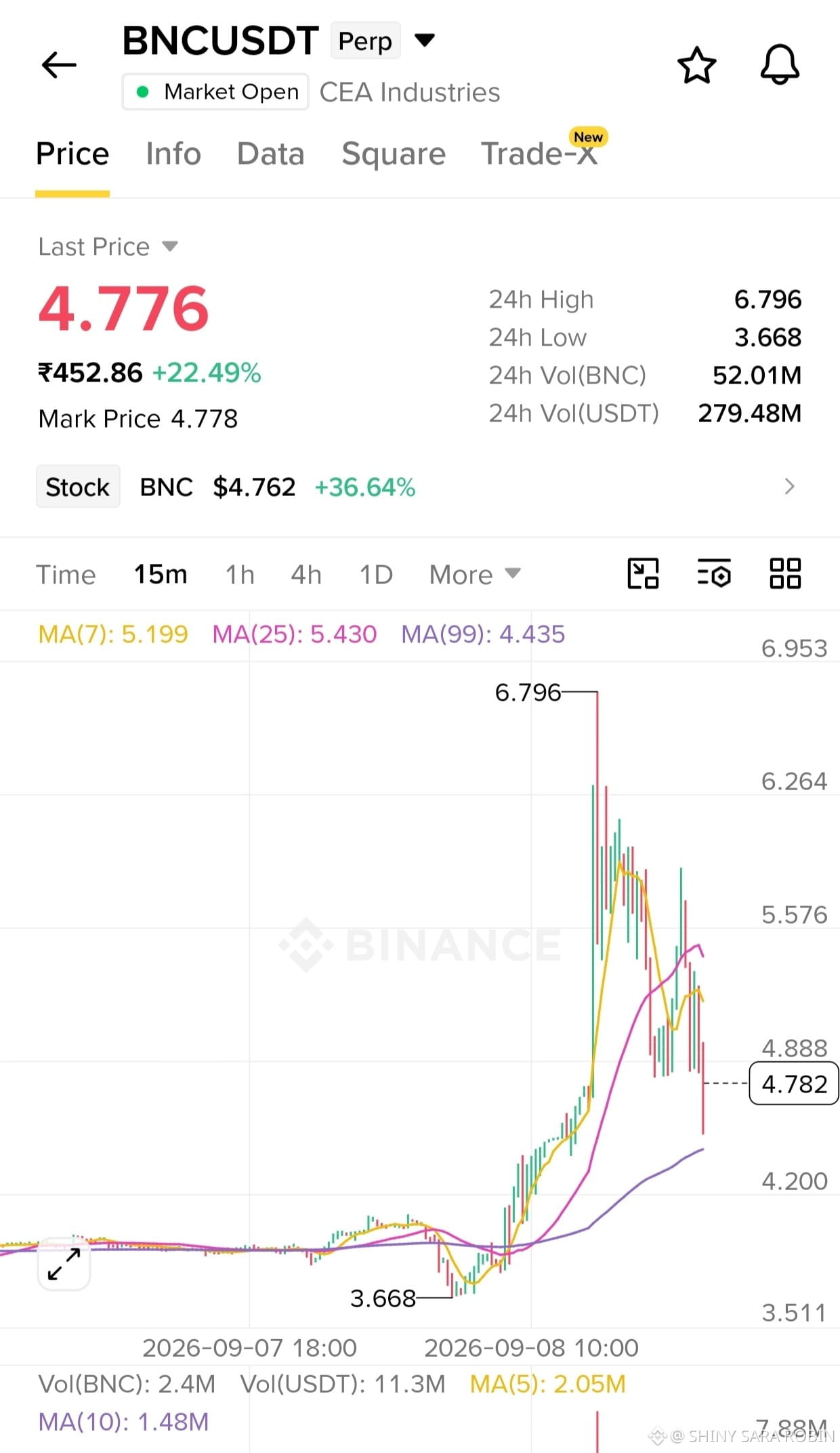The image size is (840, 1453).
Task: Select the 4h chart interval
Action: tap(306, 575)
